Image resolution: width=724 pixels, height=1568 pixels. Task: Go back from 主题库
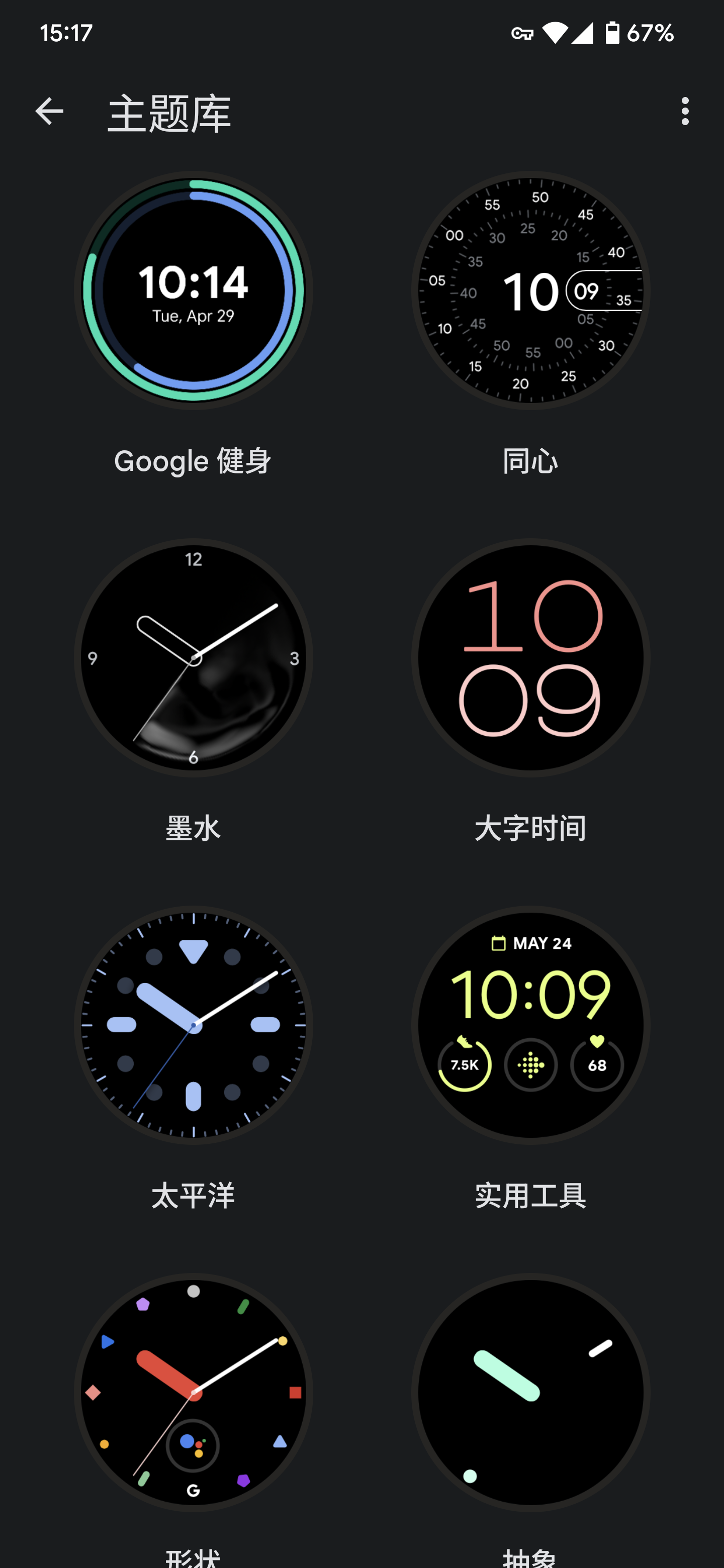pyautogui.click(x=49, y=112)
